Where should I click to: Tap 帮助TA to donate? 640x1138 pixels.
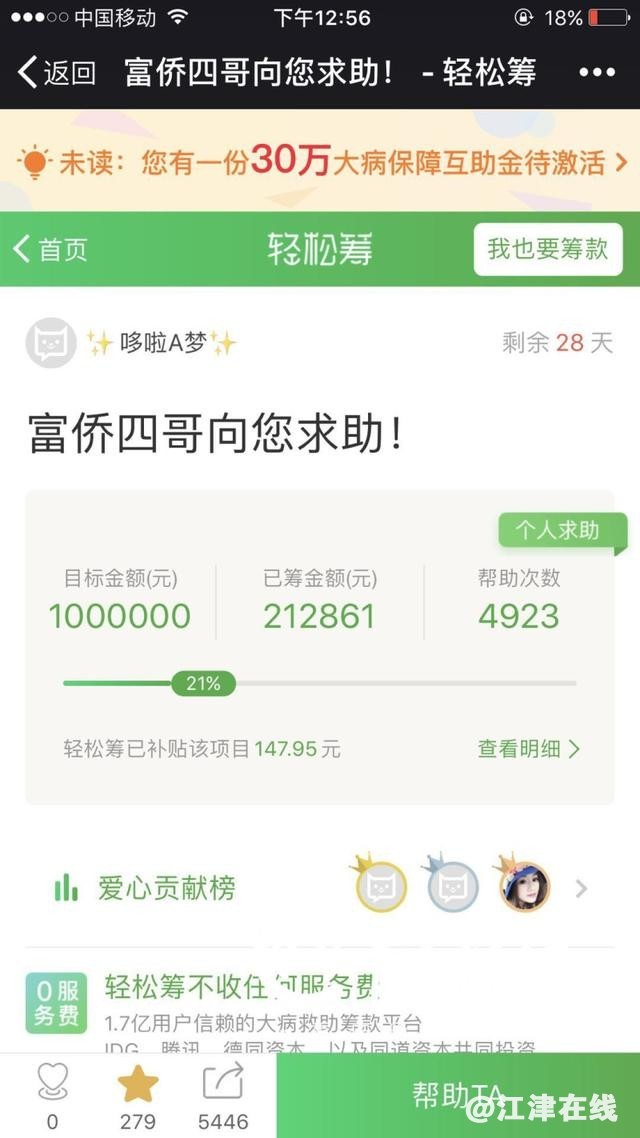tap(458, 1095)
